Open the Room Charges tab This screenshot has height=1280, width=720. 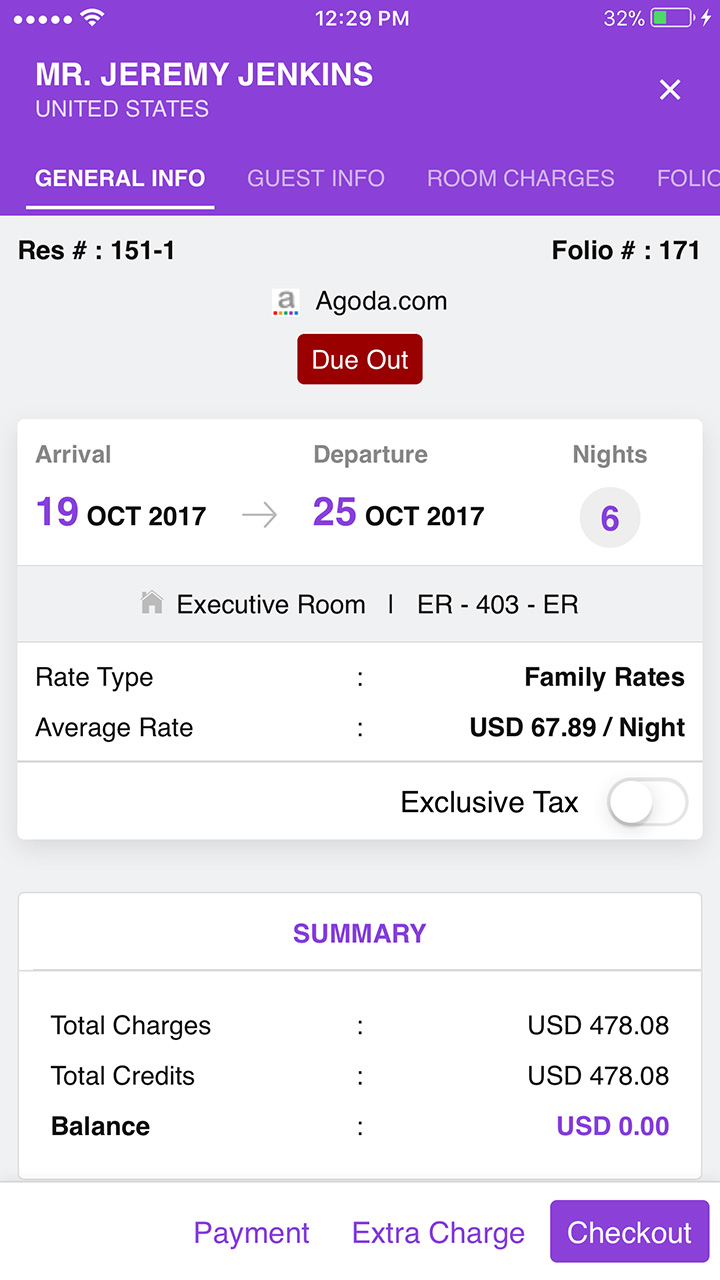click(521, 178)
